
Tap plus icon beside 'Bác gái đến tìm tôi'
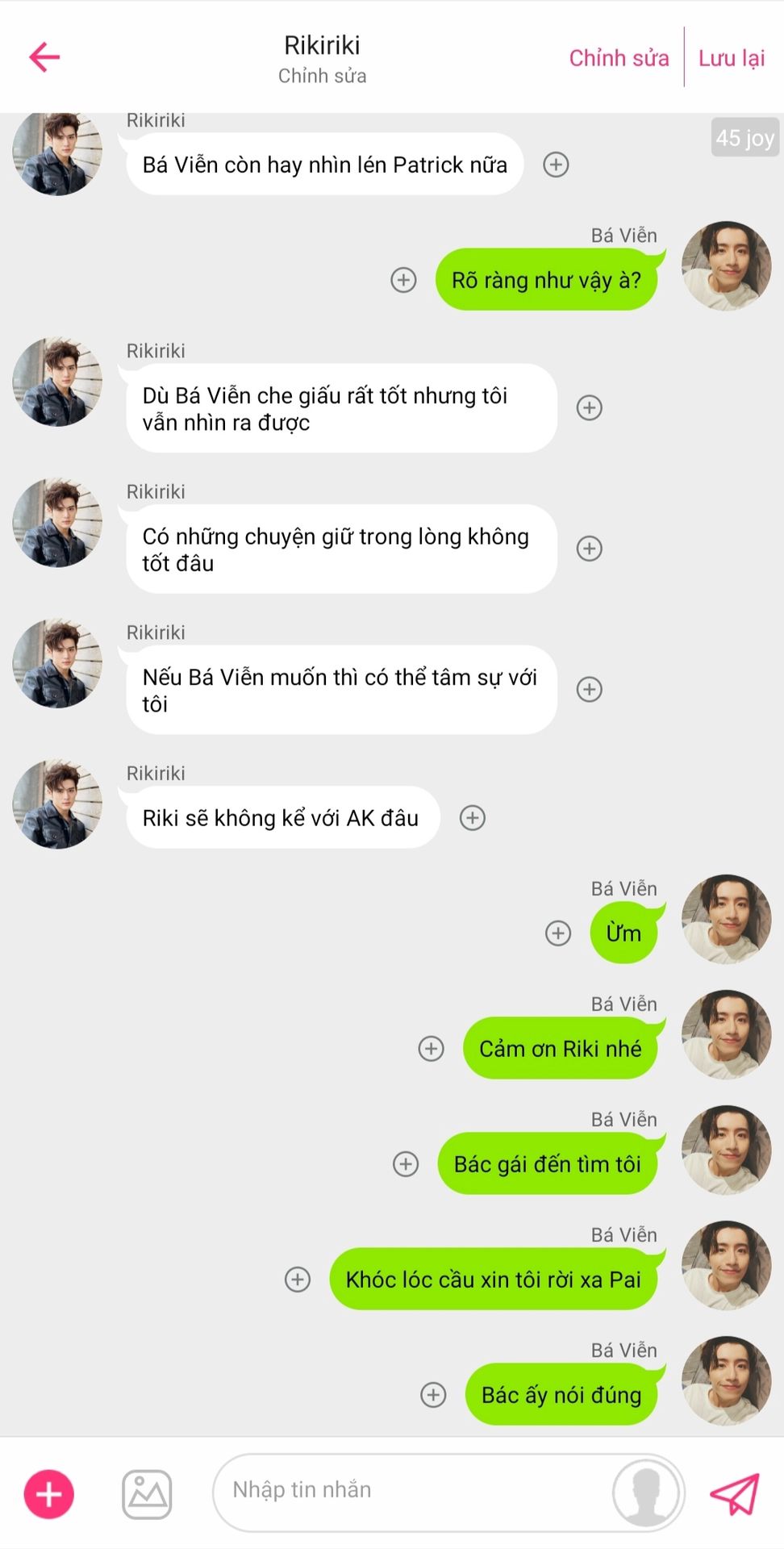(x=406, y=1164)
